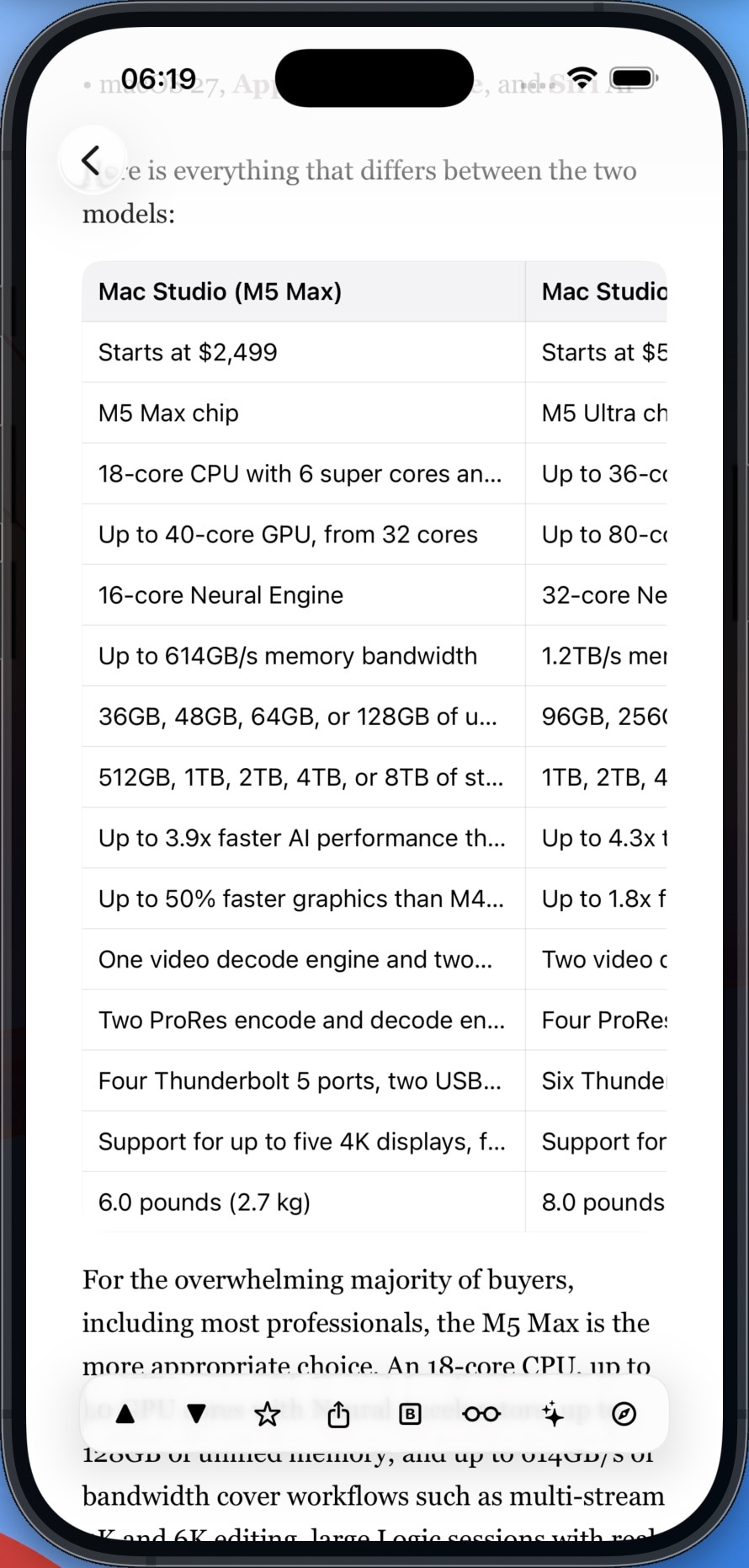This screenshot has width=749, height=1568.
Task: Toggle reader view with glasses icon
Action: point(481,1414)
